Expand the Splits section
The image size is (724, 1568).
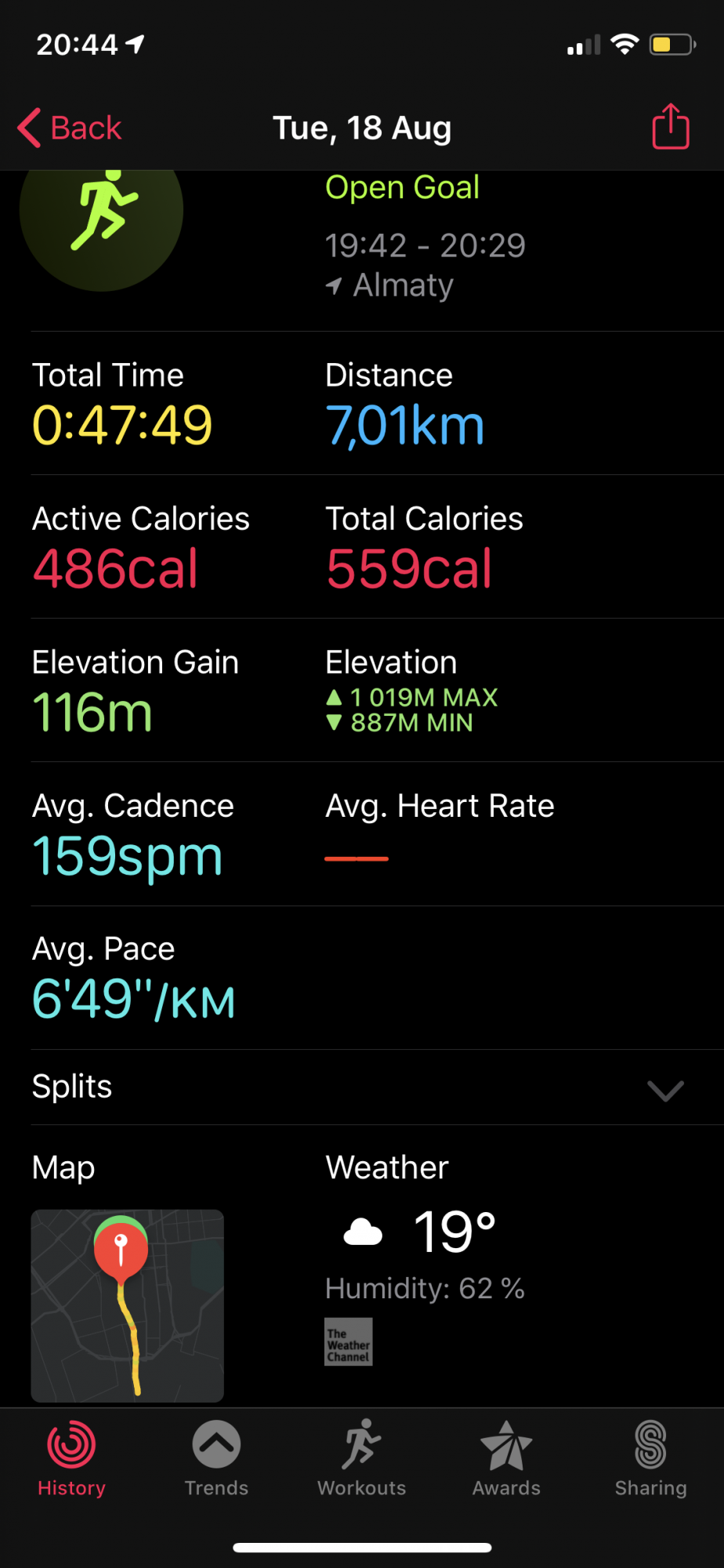665,1089
